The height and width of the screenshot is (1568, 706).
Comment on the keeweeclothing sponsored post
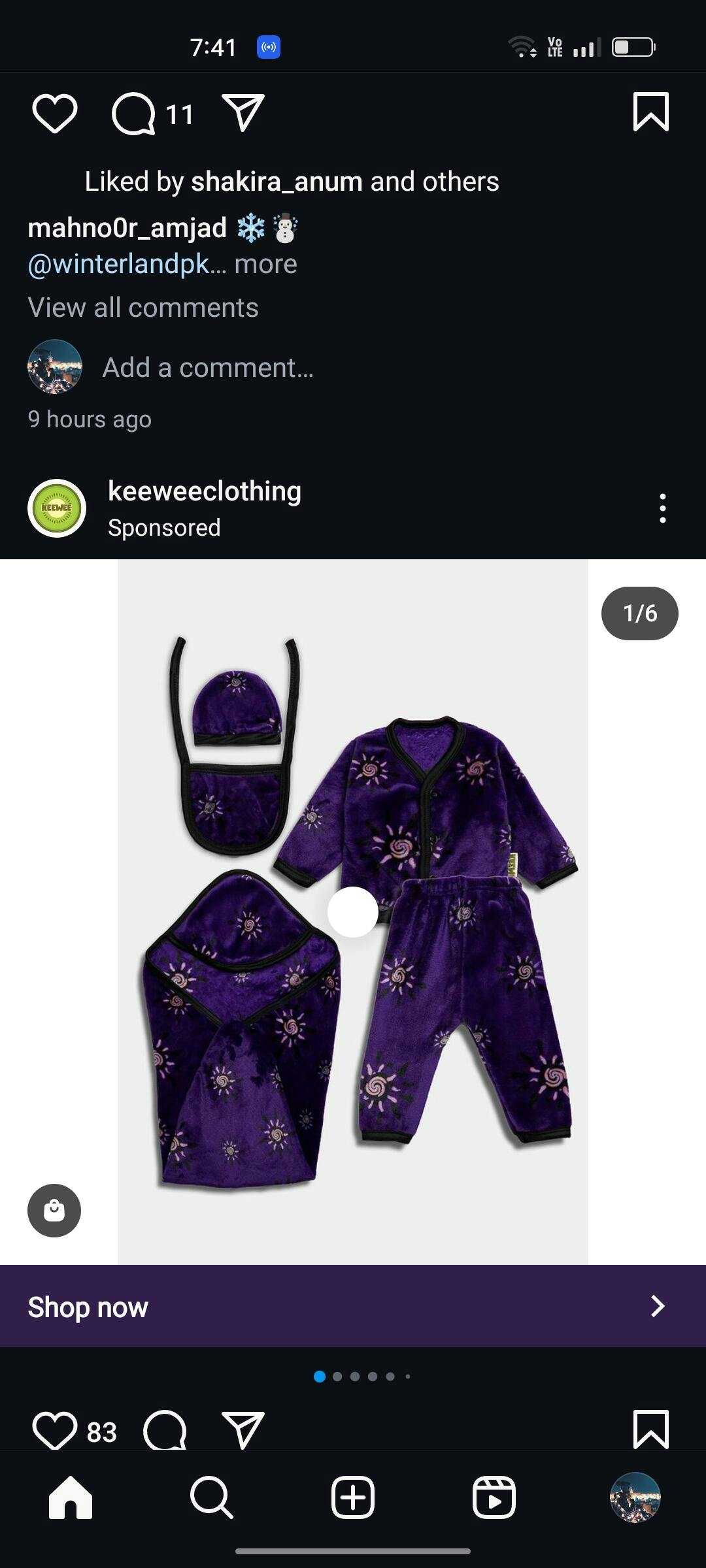tap(165, 1431)
